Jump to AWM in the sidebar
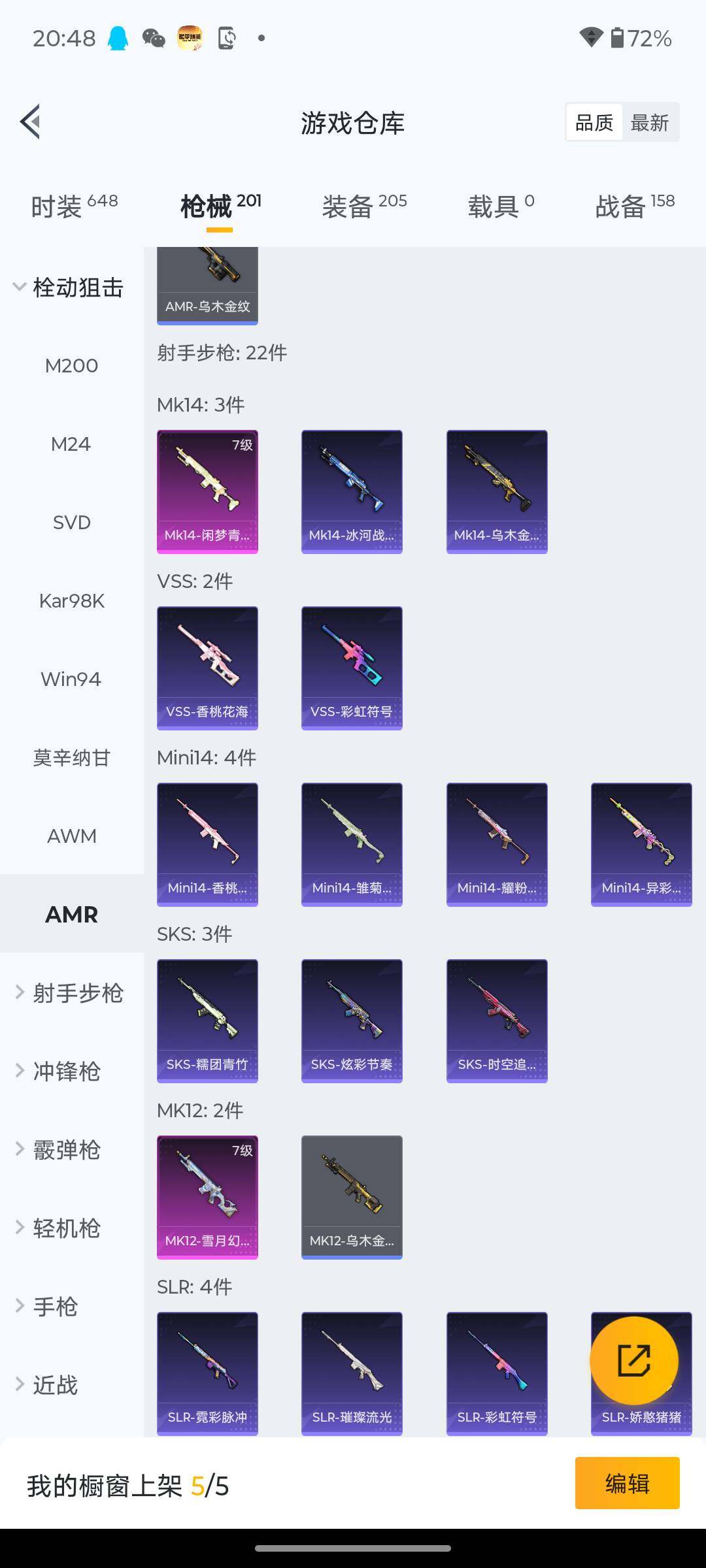This screenshot has height=1568, width=706. tap(71, 836)
